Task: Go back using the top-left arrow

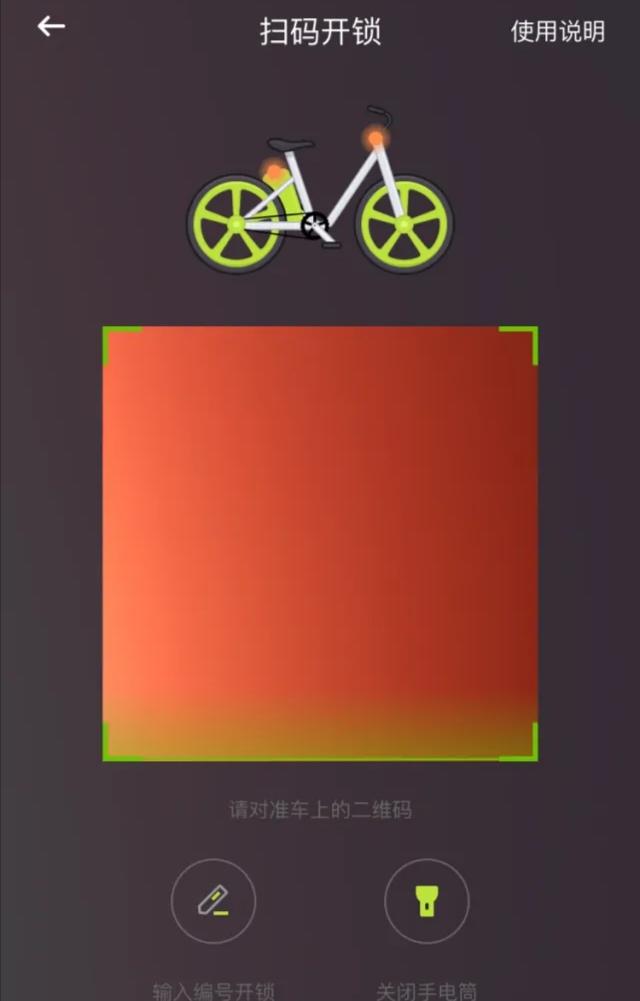Action: [x=51, y=27]
